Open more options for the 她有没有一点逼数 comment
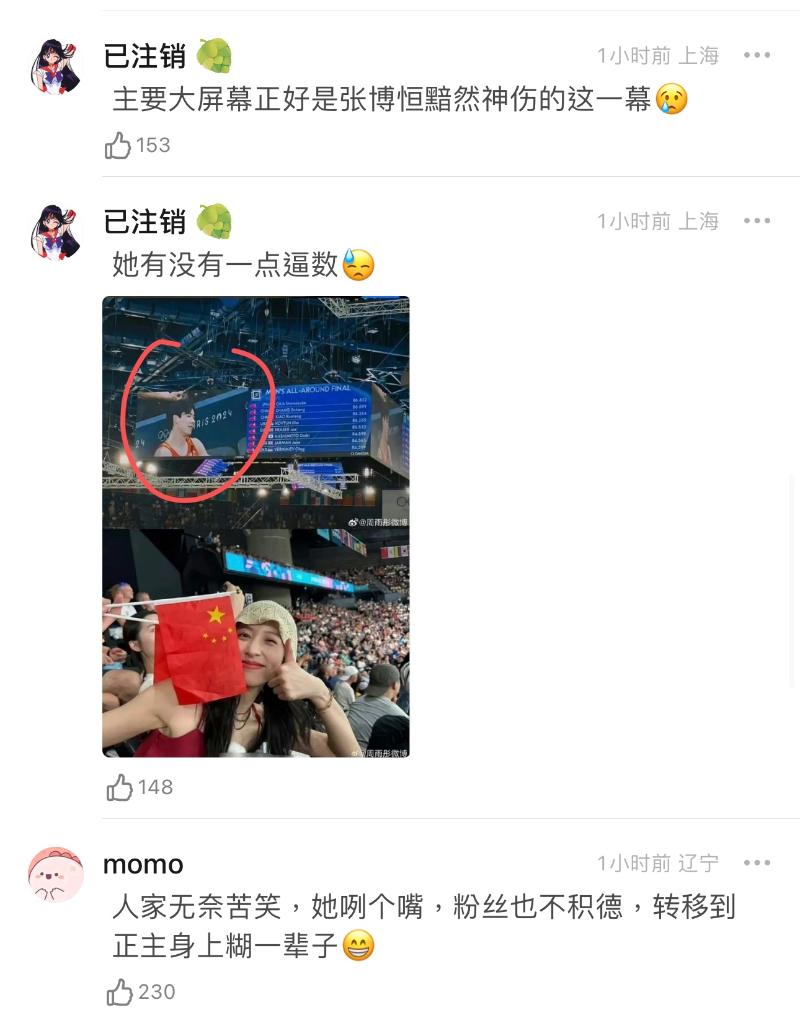Viewport: 800px width, 1023px height. click(757, 221)
